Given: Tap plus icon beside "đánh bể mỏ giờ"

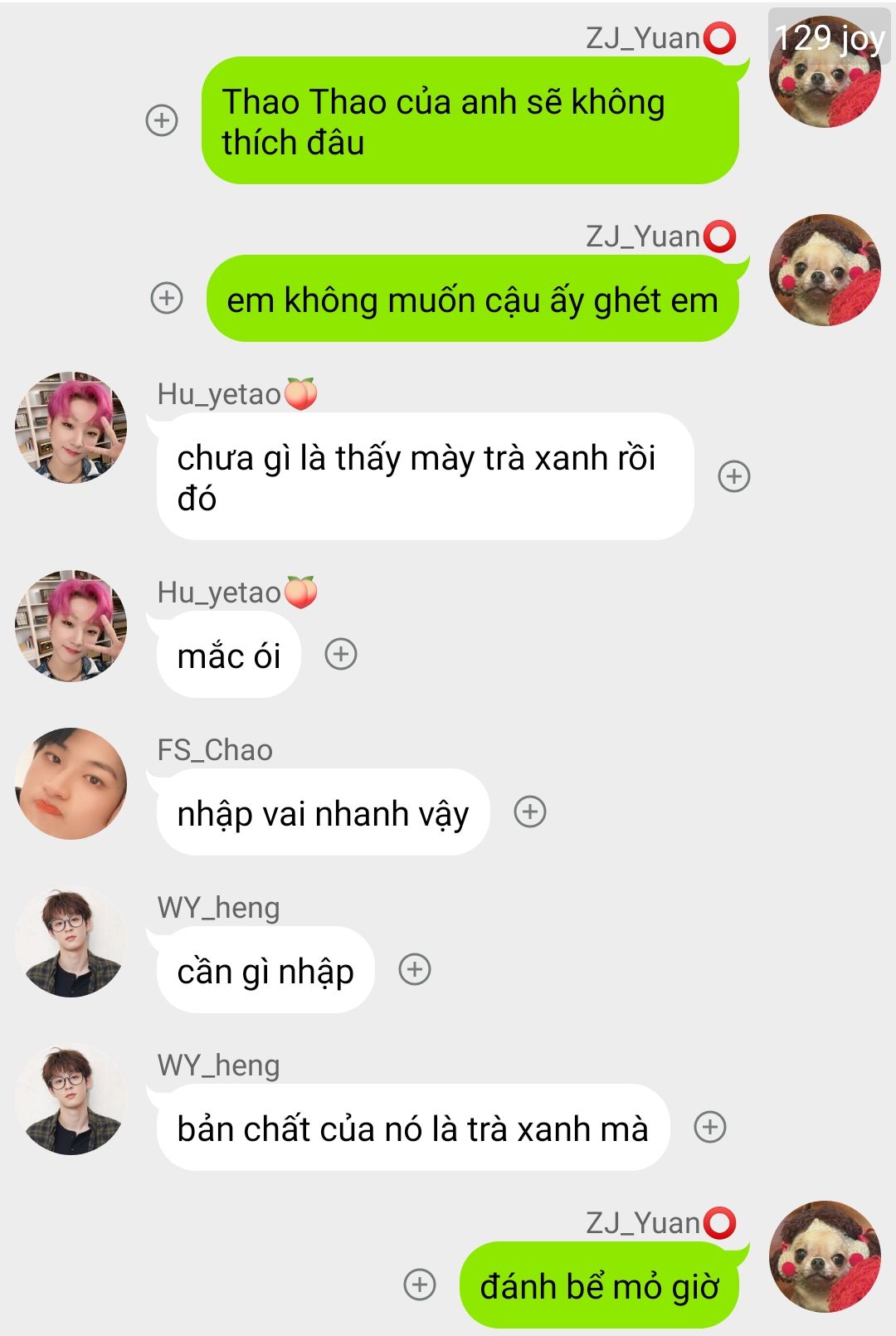Looking at the screenshot, I should (x=420, y=1285).
